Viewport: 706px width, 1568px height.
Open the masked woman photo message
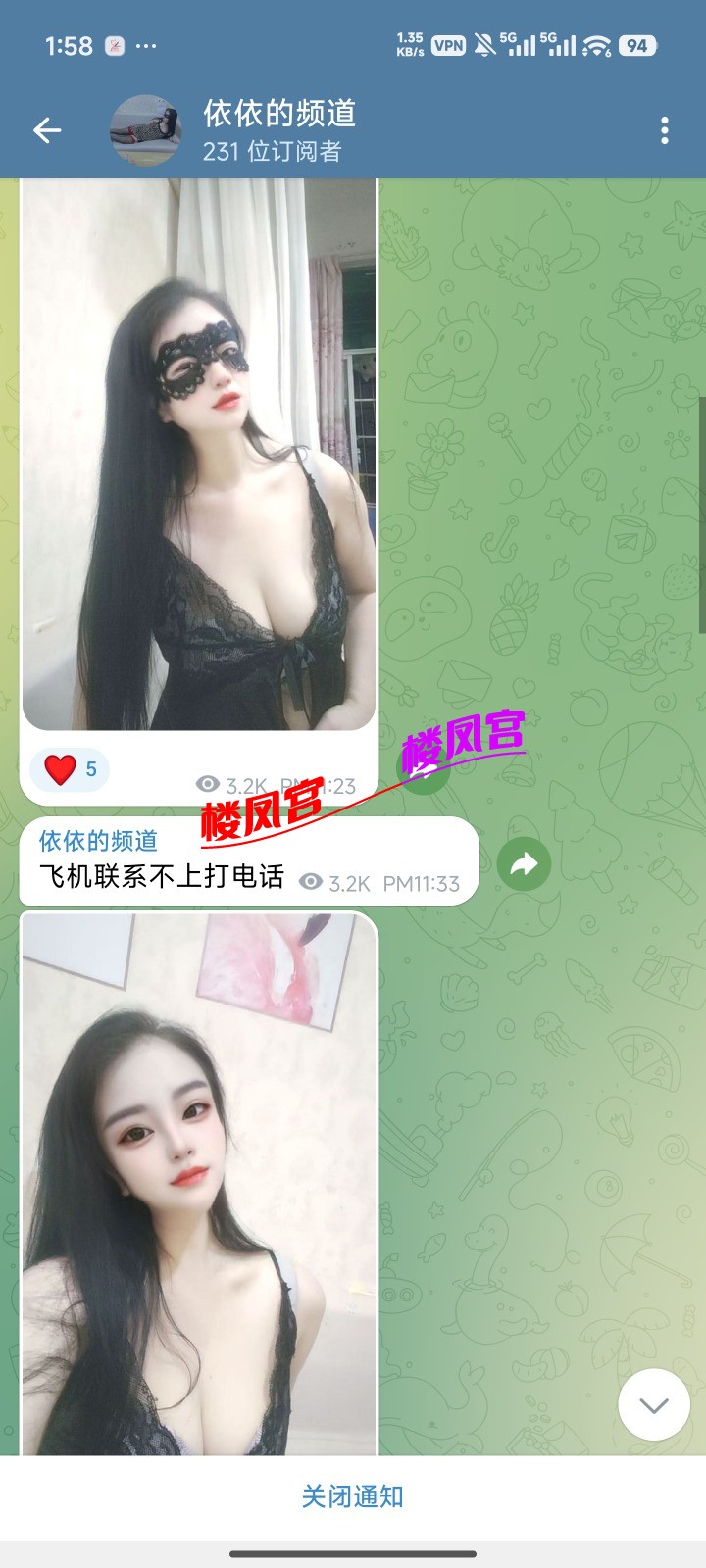pos(199,456)
